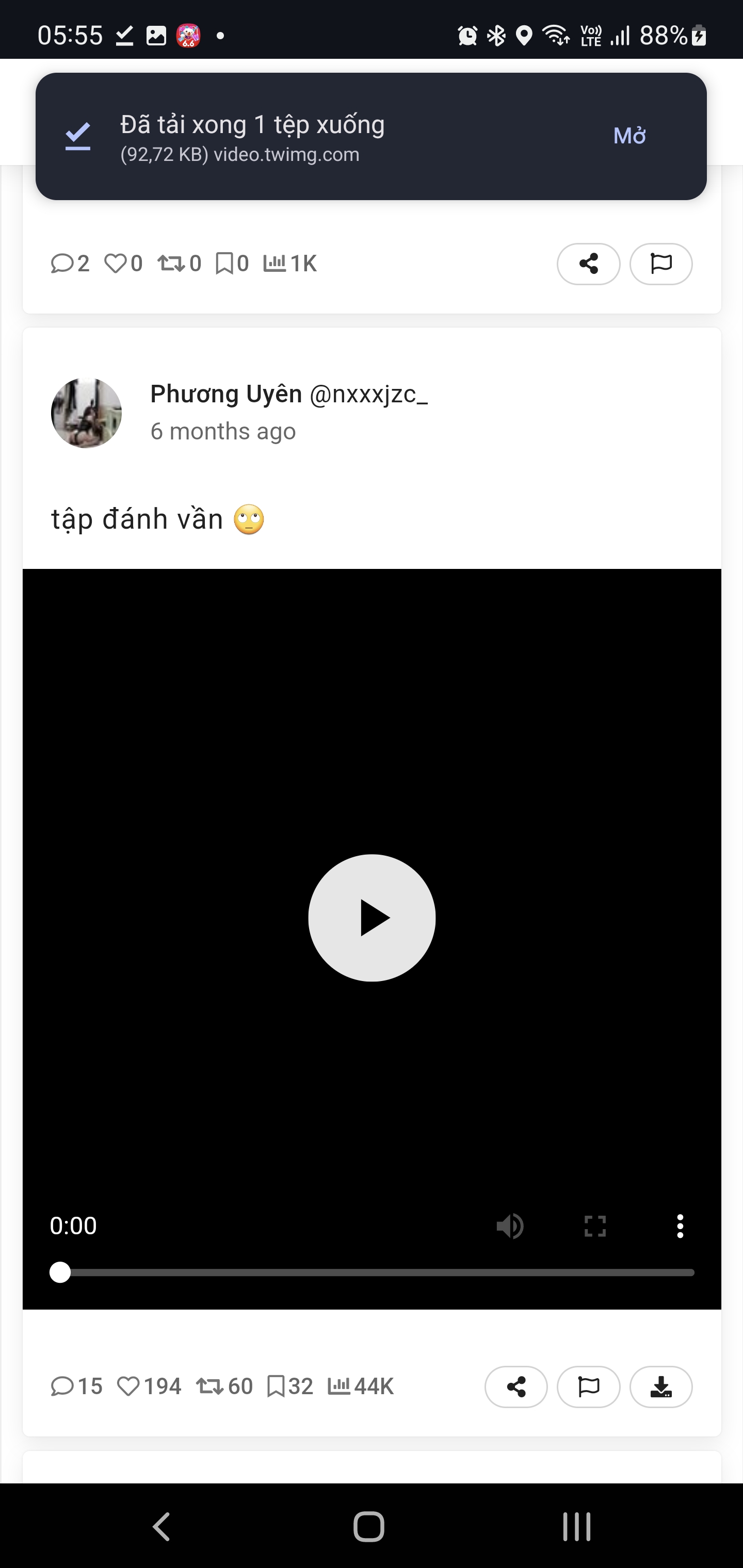The height and width of the screenshot is (1568, 743).
Task: Enter fullscreen video mode
Action: pos(595,1226)
